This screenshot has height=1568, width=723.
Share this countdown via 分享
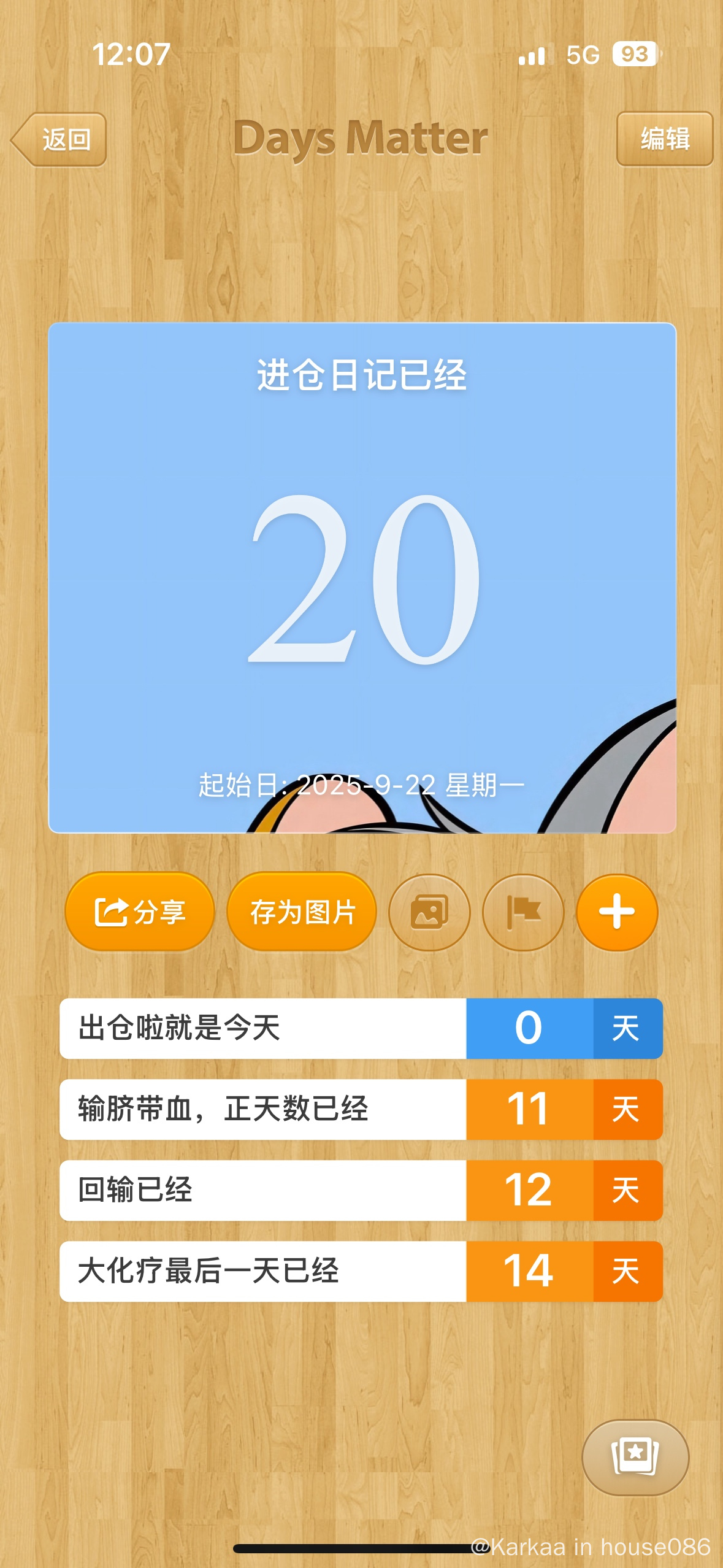coord(140,912)
